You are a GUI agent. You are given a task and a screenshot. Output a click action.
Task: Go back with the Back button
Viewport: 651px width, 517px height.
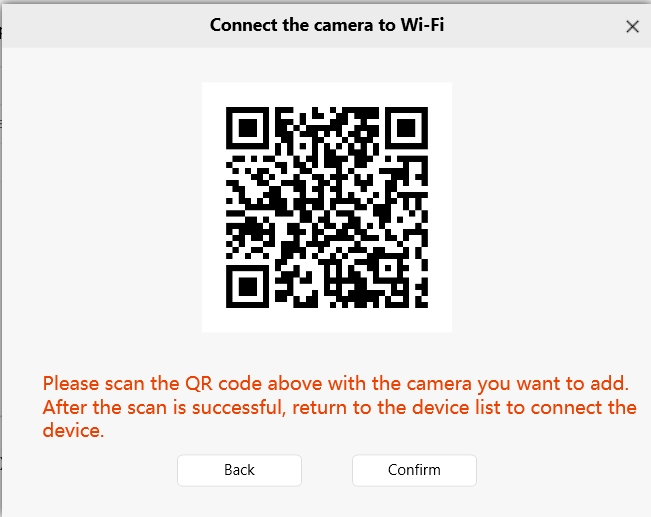(239, 470)
